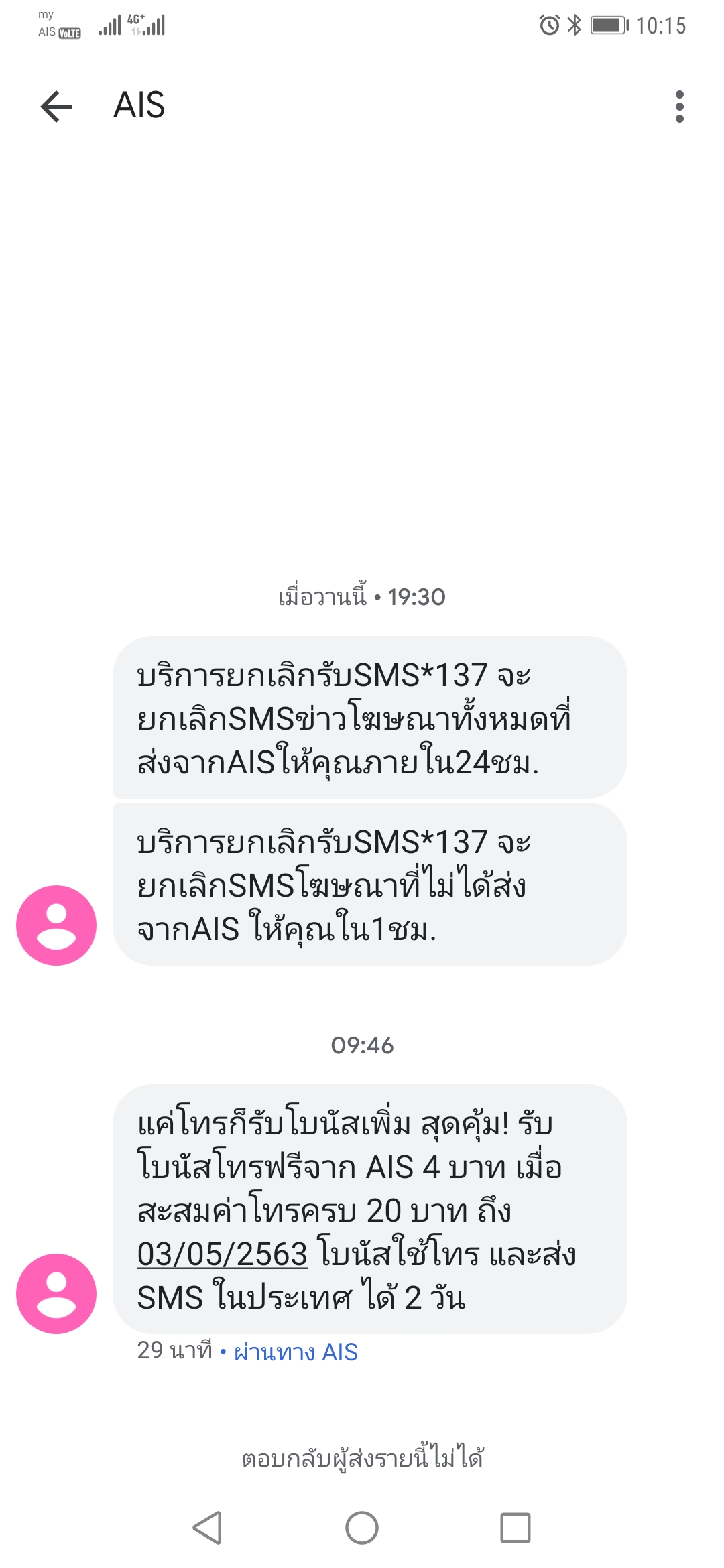Tap the sender avatar beside the SMS*137 message
The height and width of the screenshot is (1568, 724).
point(56,925)
